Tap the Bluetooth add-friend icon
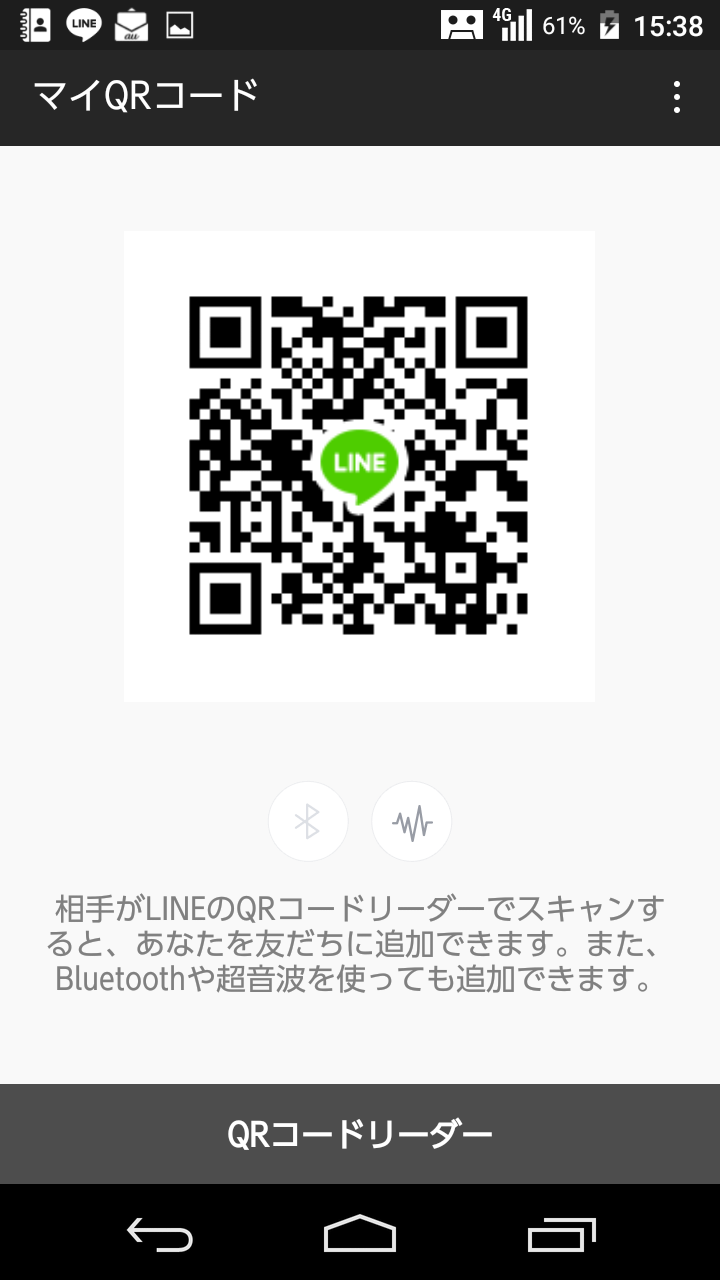The height and width of the screenshot is (1280, 720). (x=308, y=822)
